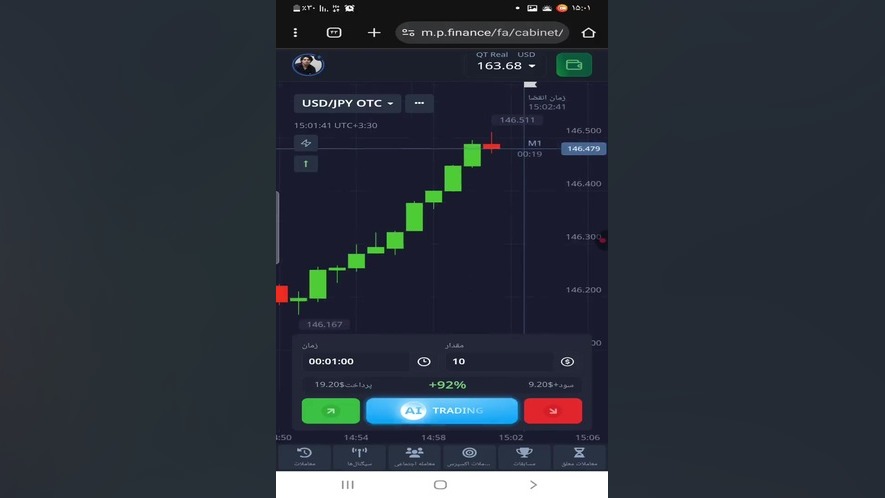The image size is (885, 498).
Task: Open the tournaments trophy tab
Action: pyautogui.click(x=524, y=457)
